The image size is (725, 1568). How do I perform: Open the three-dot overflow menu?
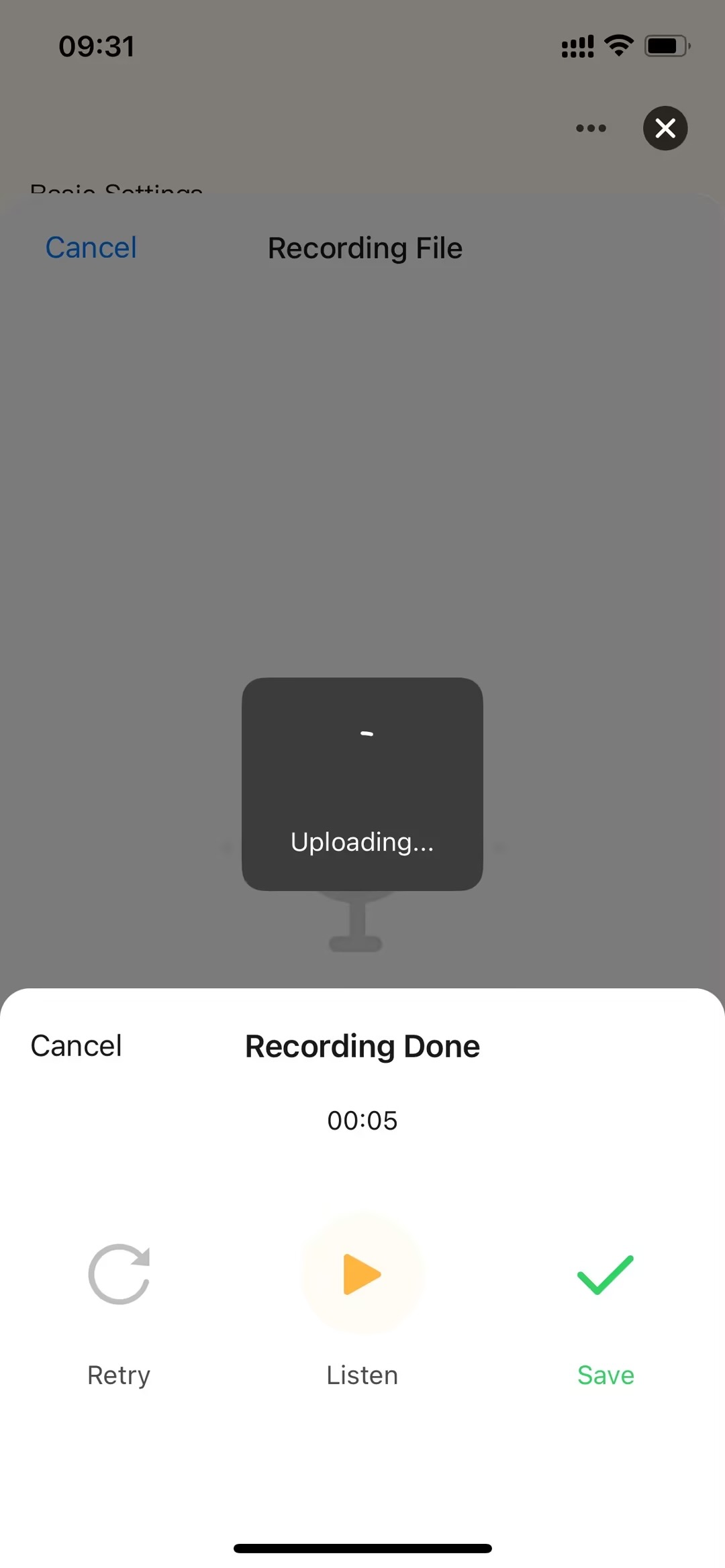coord(591,127)
